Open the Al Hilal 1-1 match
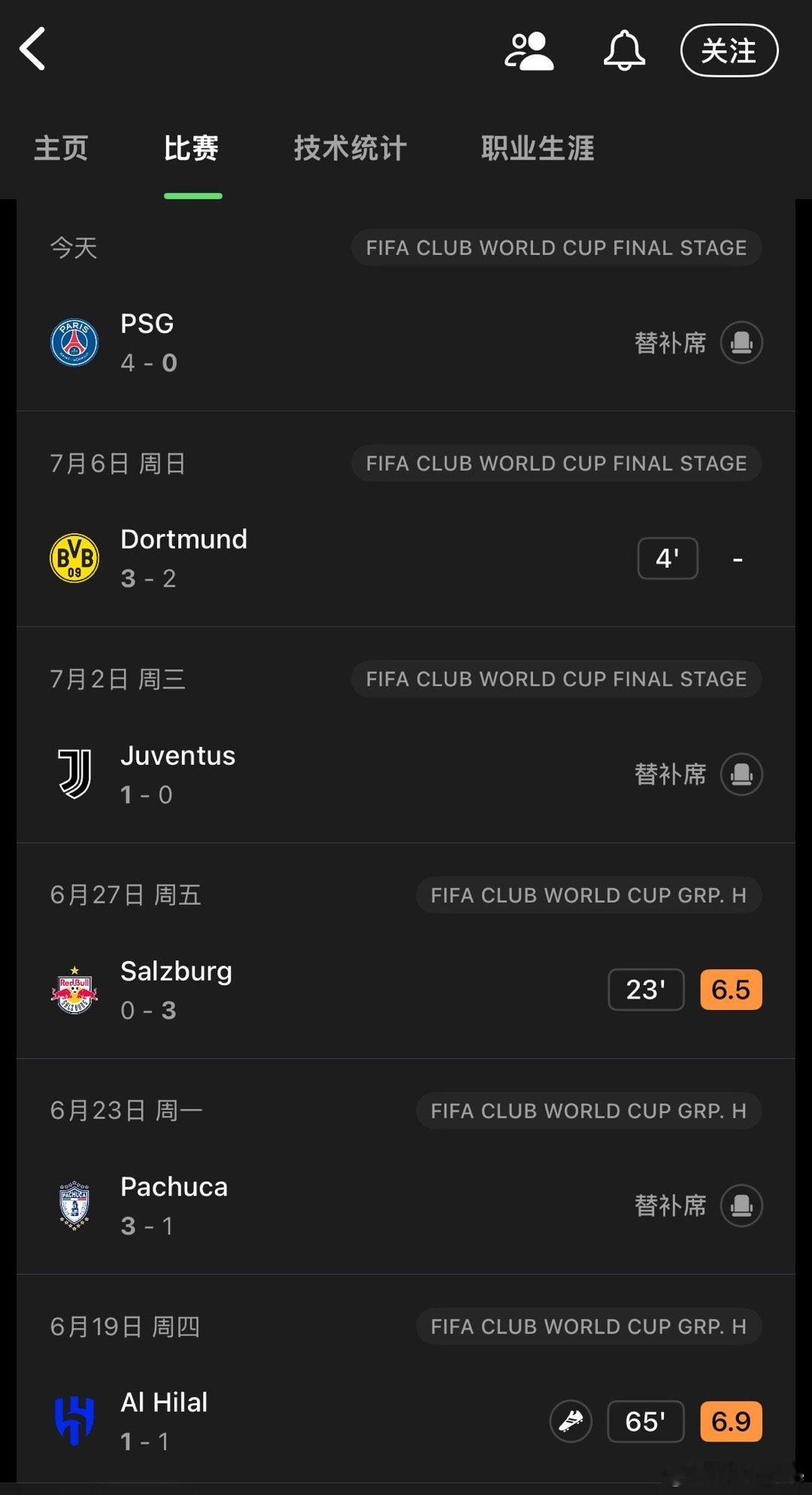 coord(406,1422)
